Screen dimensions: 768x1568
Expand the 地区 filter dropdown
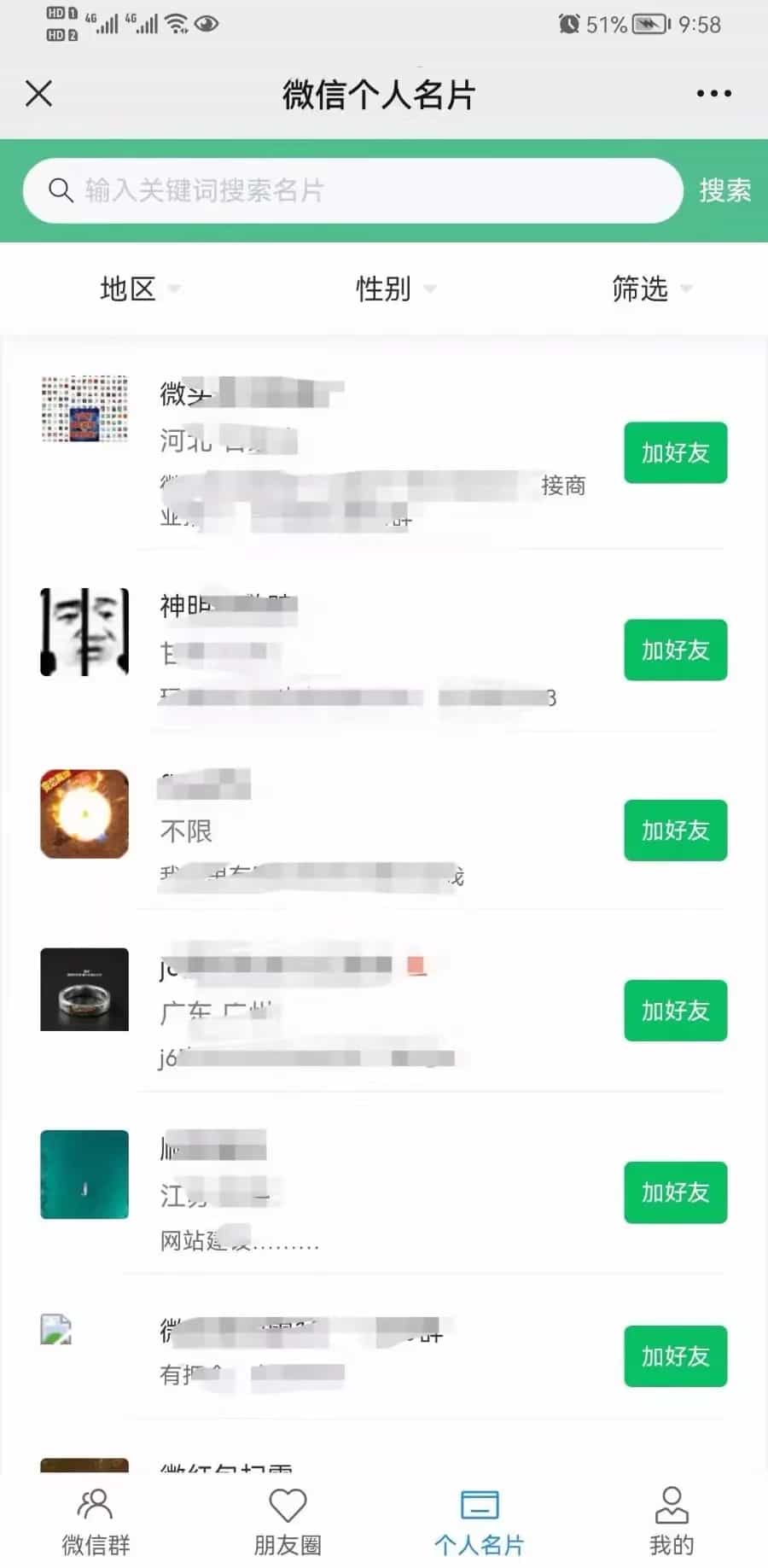pyautogui.click(x=139, y=289)
